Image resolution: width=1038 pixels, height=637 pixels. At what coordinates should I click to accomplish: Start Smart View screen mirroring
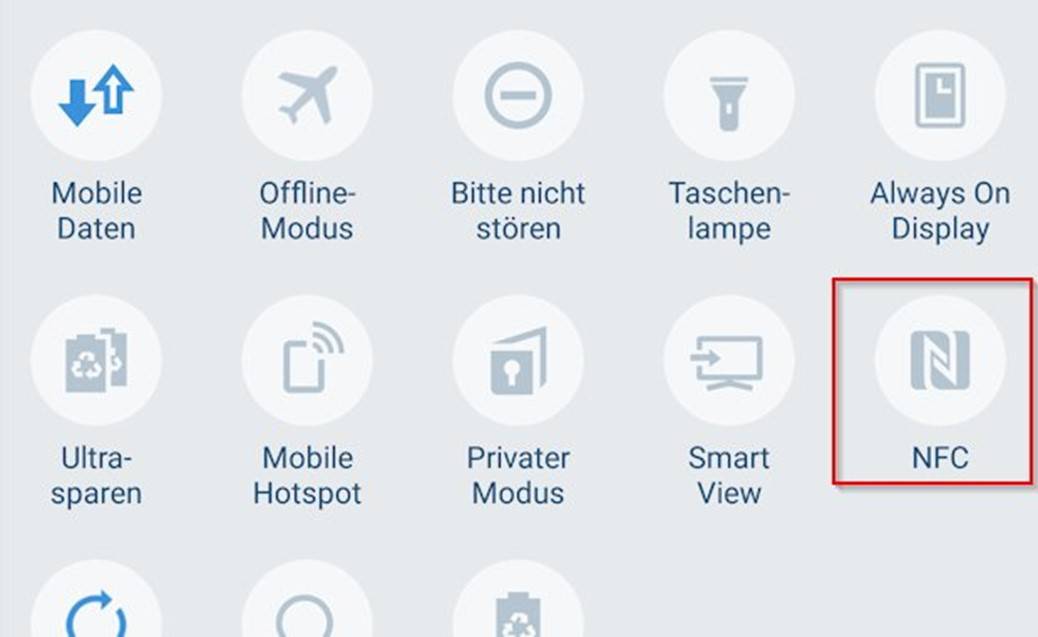tap(729, 360)
